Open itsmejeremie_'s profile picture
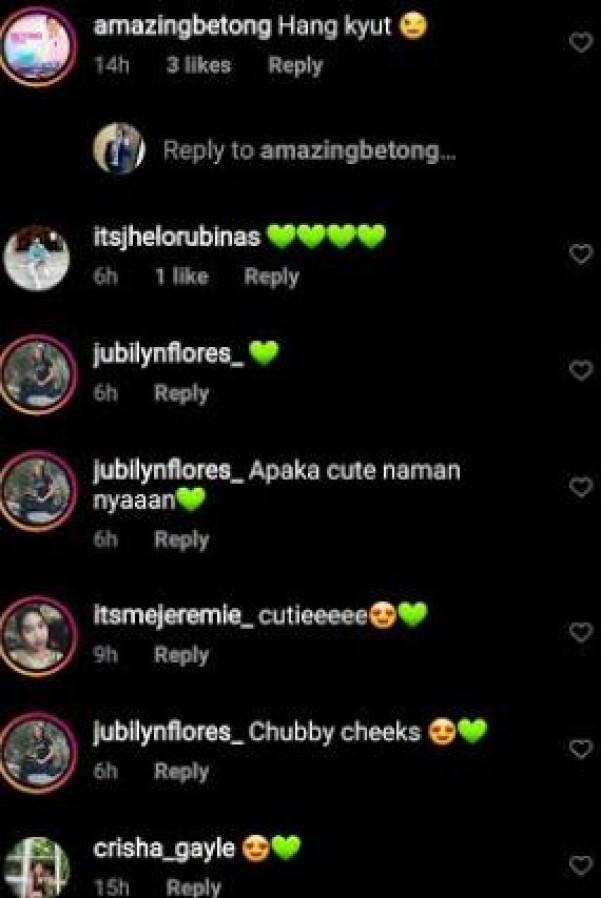This screenshot has height=898, width=601. click(36, 634)
